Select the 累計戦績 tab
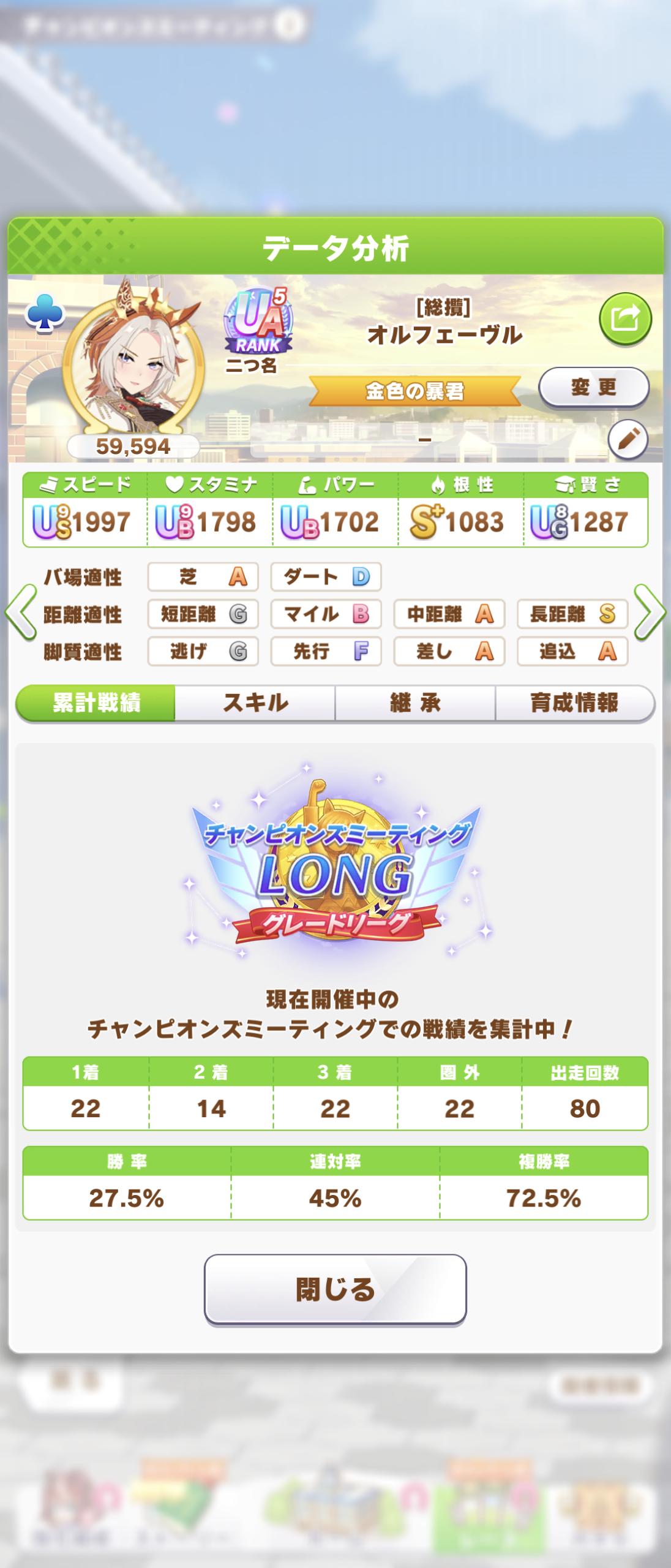Screen dimensions: 671x1568 click(x=96, y=703)
